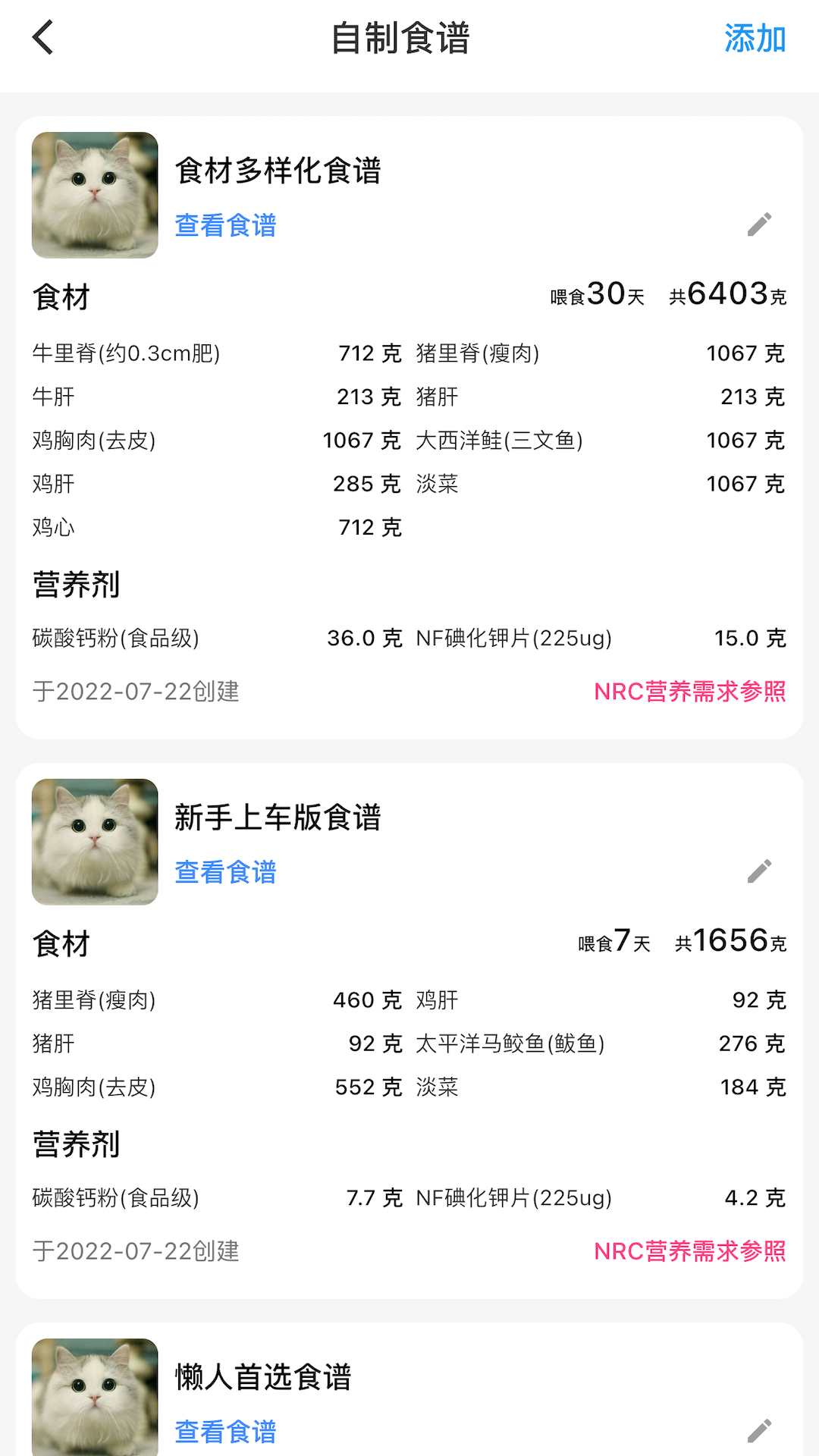Open 查看食谱 for 懒人首选食谱
Viewport: 819px width, 1456px height.
tap(225, 1432)
